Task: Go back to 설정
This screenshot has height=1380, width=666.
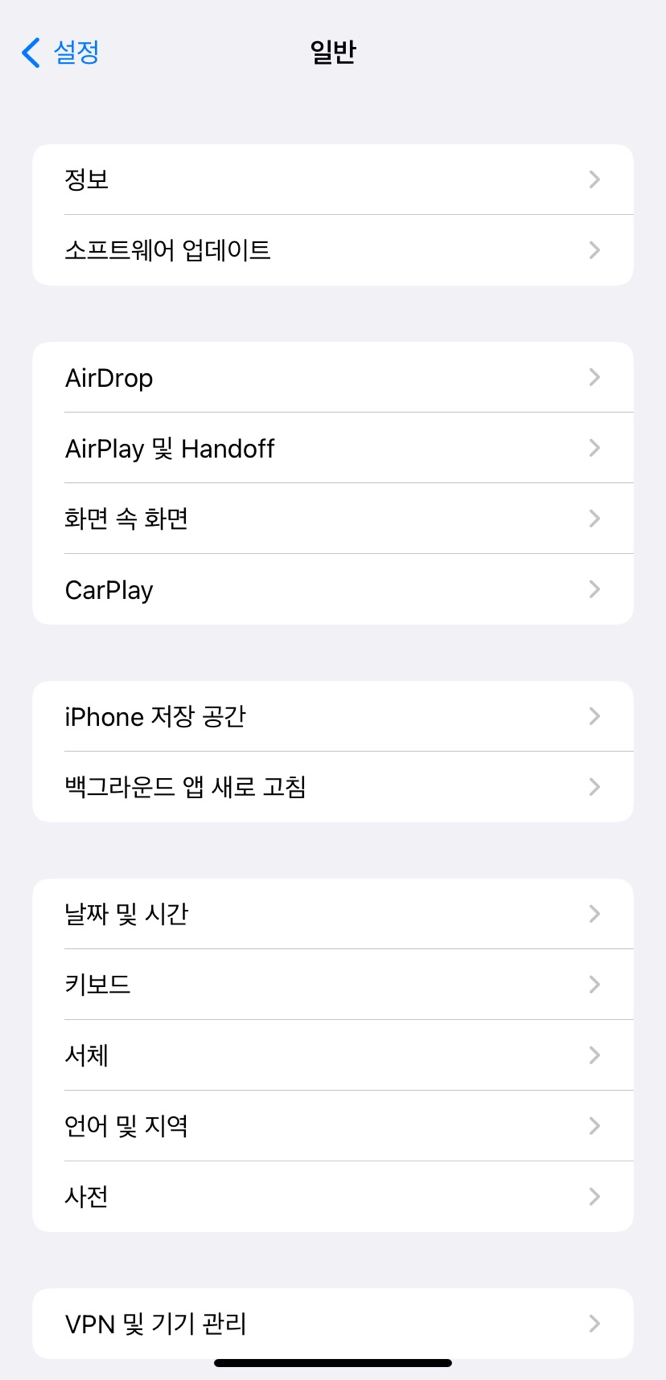Action: 62,52
